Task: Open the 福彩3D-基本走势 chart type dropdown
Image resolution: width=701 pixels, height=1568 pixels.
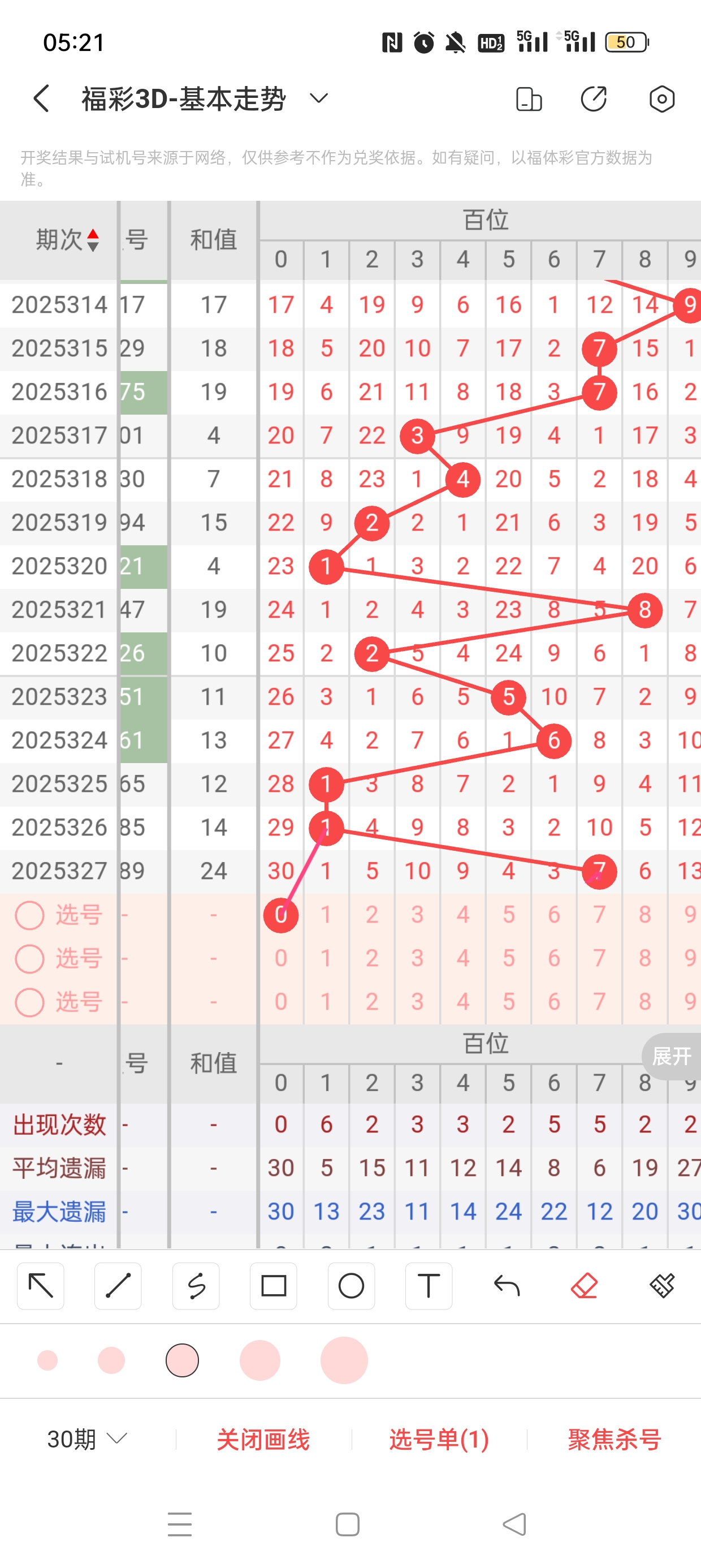Action: pyautogui.click(x=319, y=98)
